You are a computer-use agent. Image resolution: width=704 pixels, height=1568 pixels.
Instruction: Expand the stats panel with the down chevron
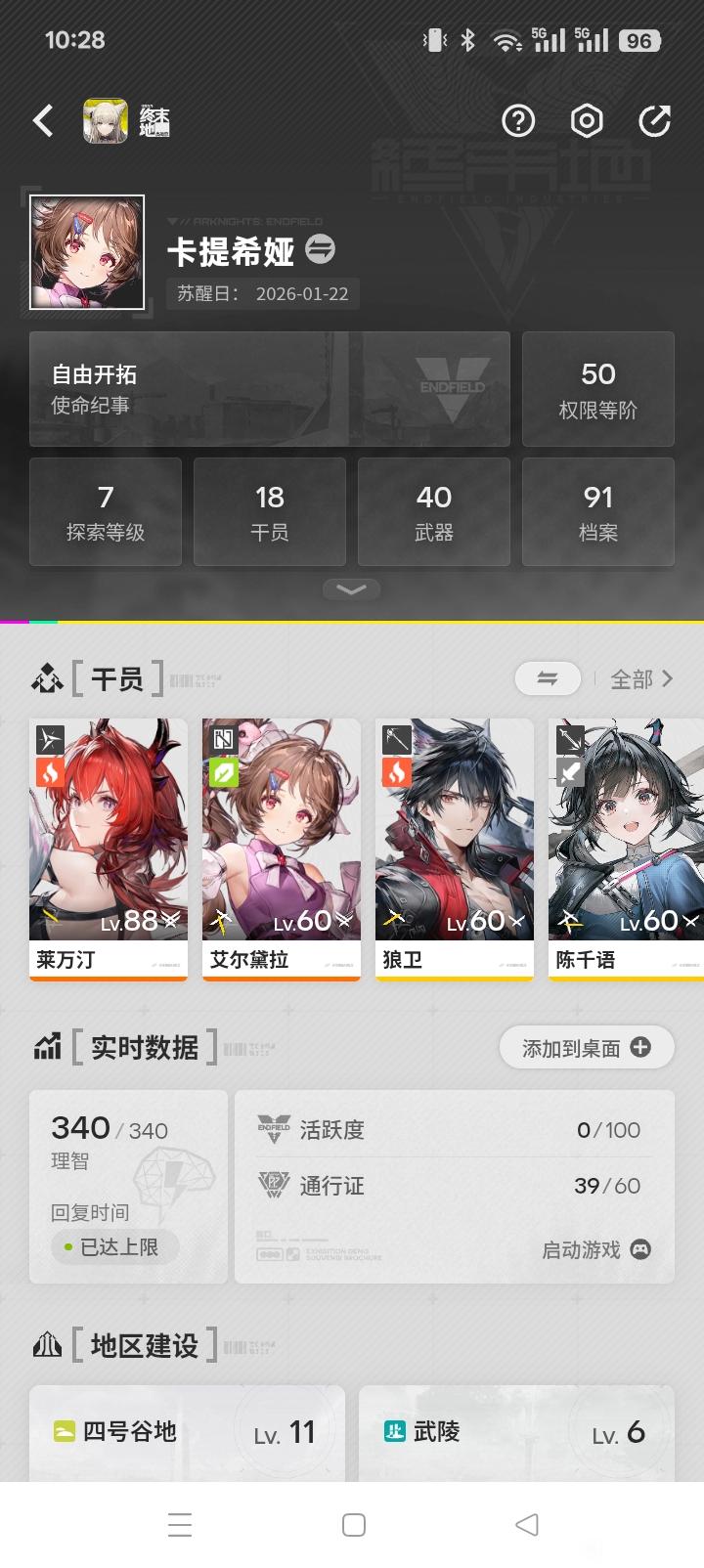[x=351, y=589]
